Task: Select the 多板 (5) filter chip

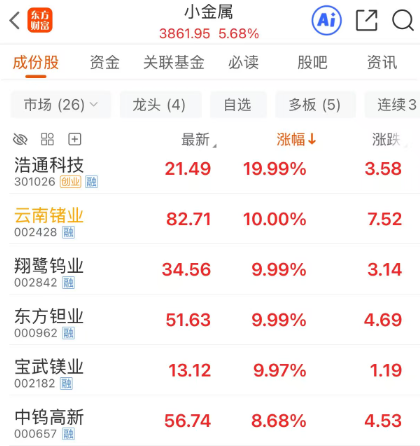Action: [315, 105]
